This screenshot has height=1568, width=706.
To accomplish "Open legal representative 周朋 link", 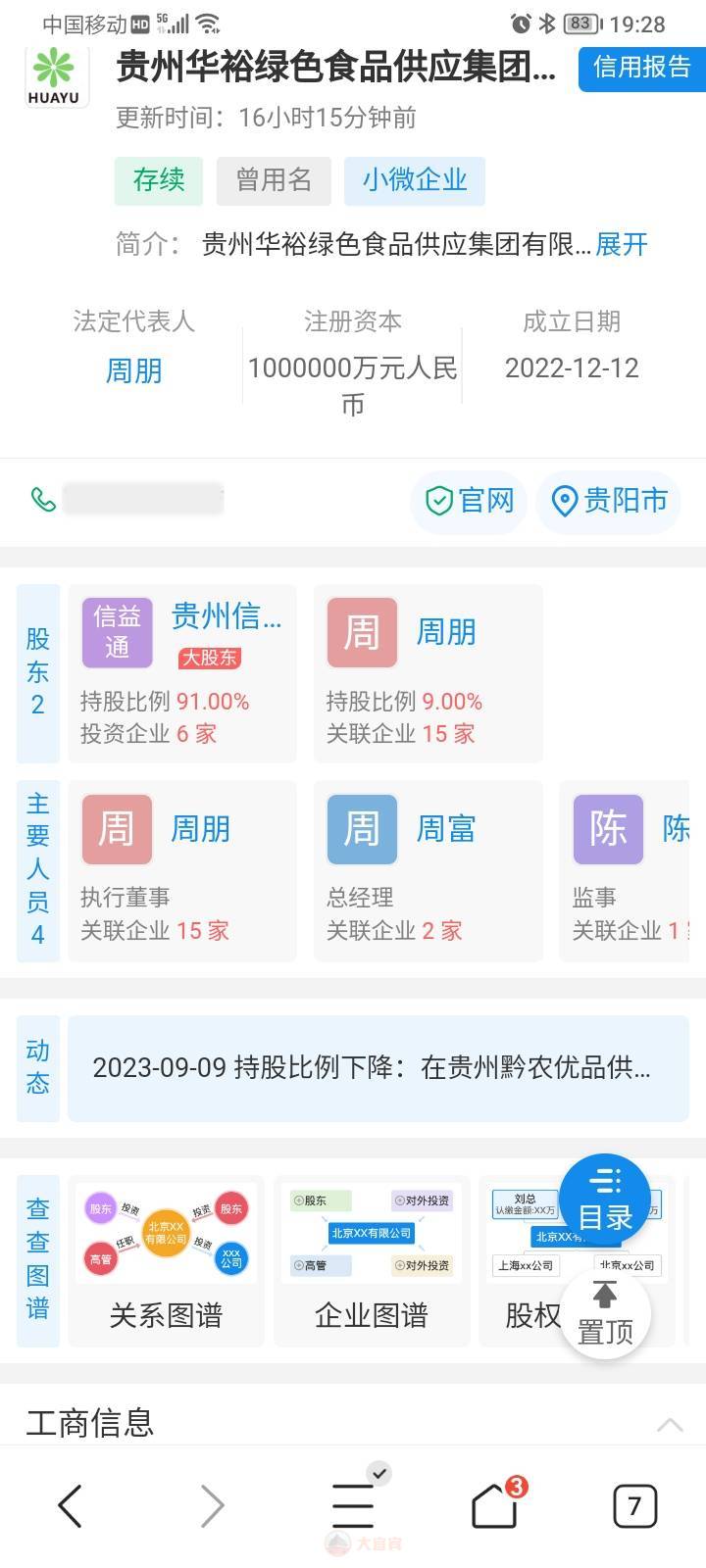I will [x=133, y=370].
